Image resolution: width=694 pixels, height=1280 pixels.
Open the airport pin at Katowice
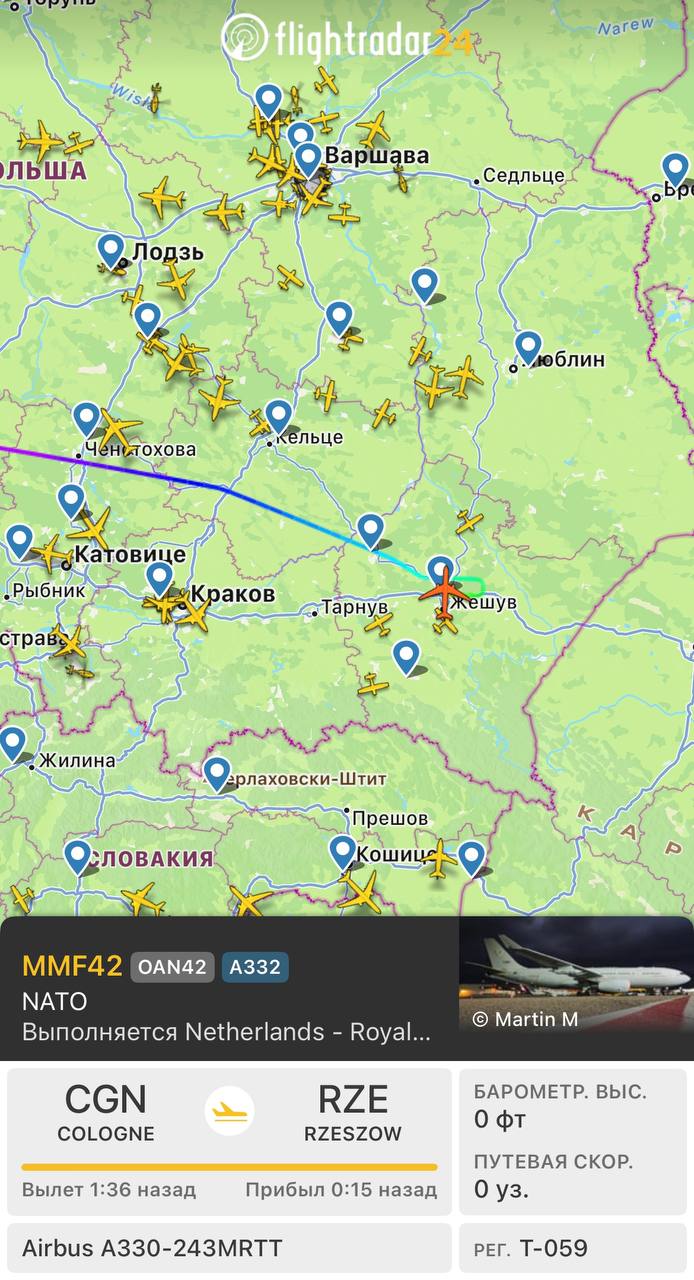pyautogui.click(x=71, y=500)
